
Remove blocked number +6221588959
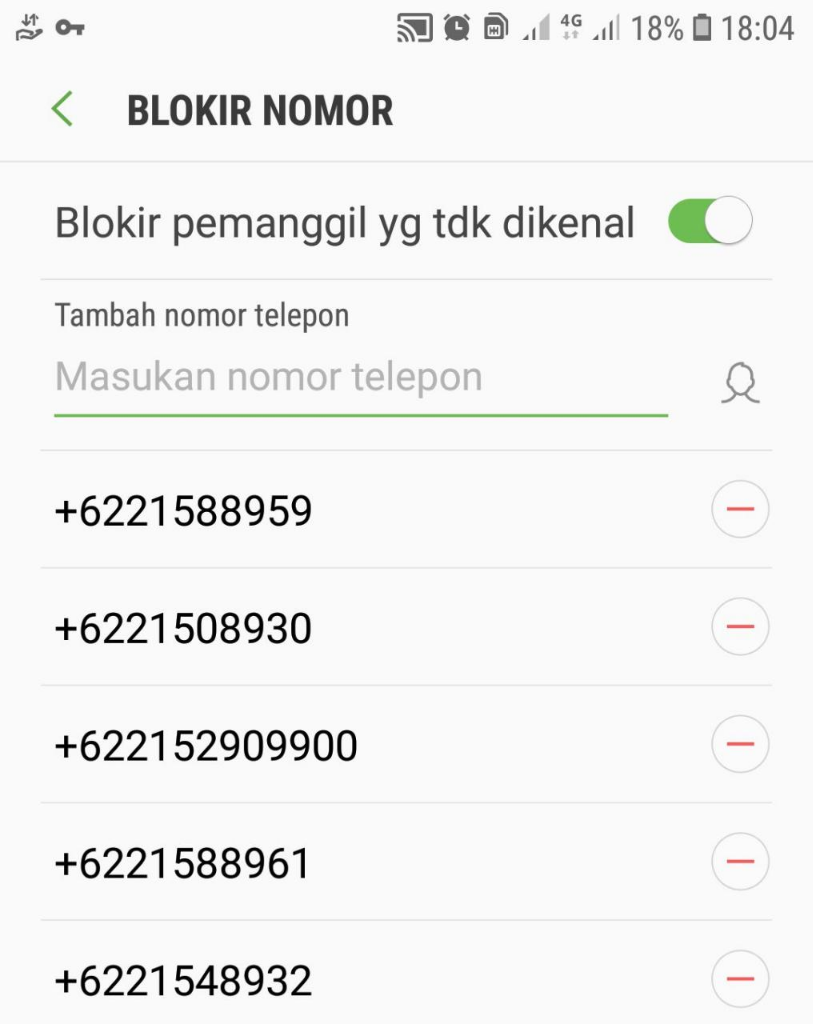click(739, 509)
